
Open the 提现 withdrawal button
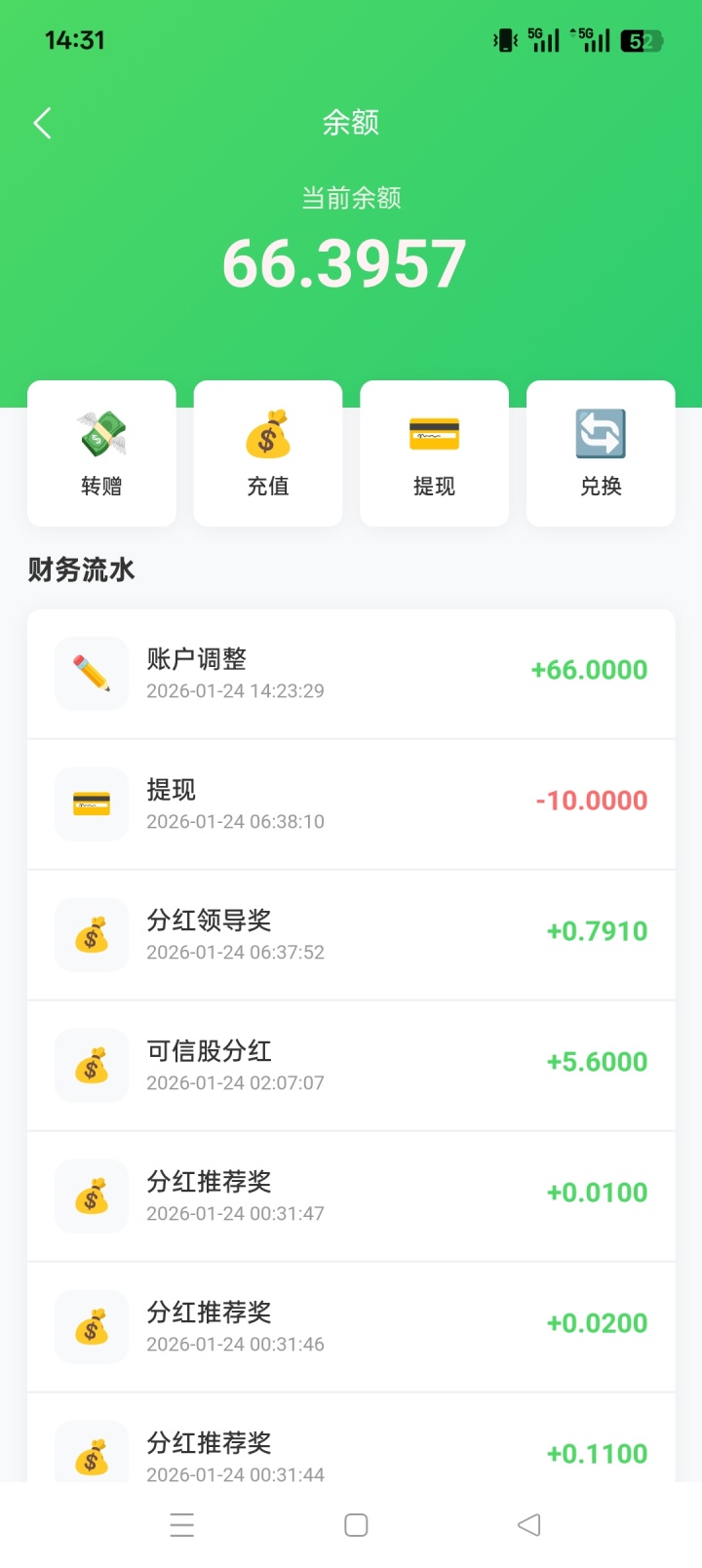pyautogui.click(x=435, y=453)
